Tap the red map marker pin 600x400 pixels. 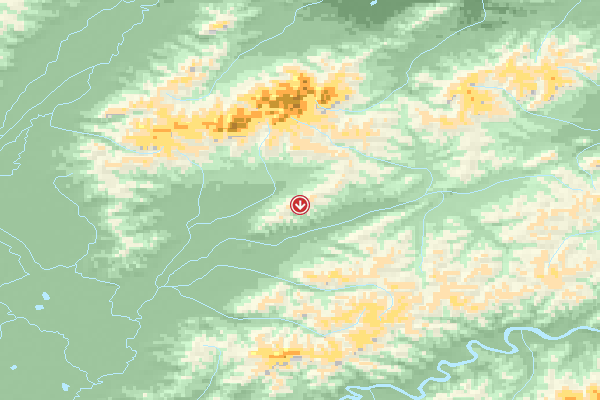pyautogui.click(x=299, y=205)
